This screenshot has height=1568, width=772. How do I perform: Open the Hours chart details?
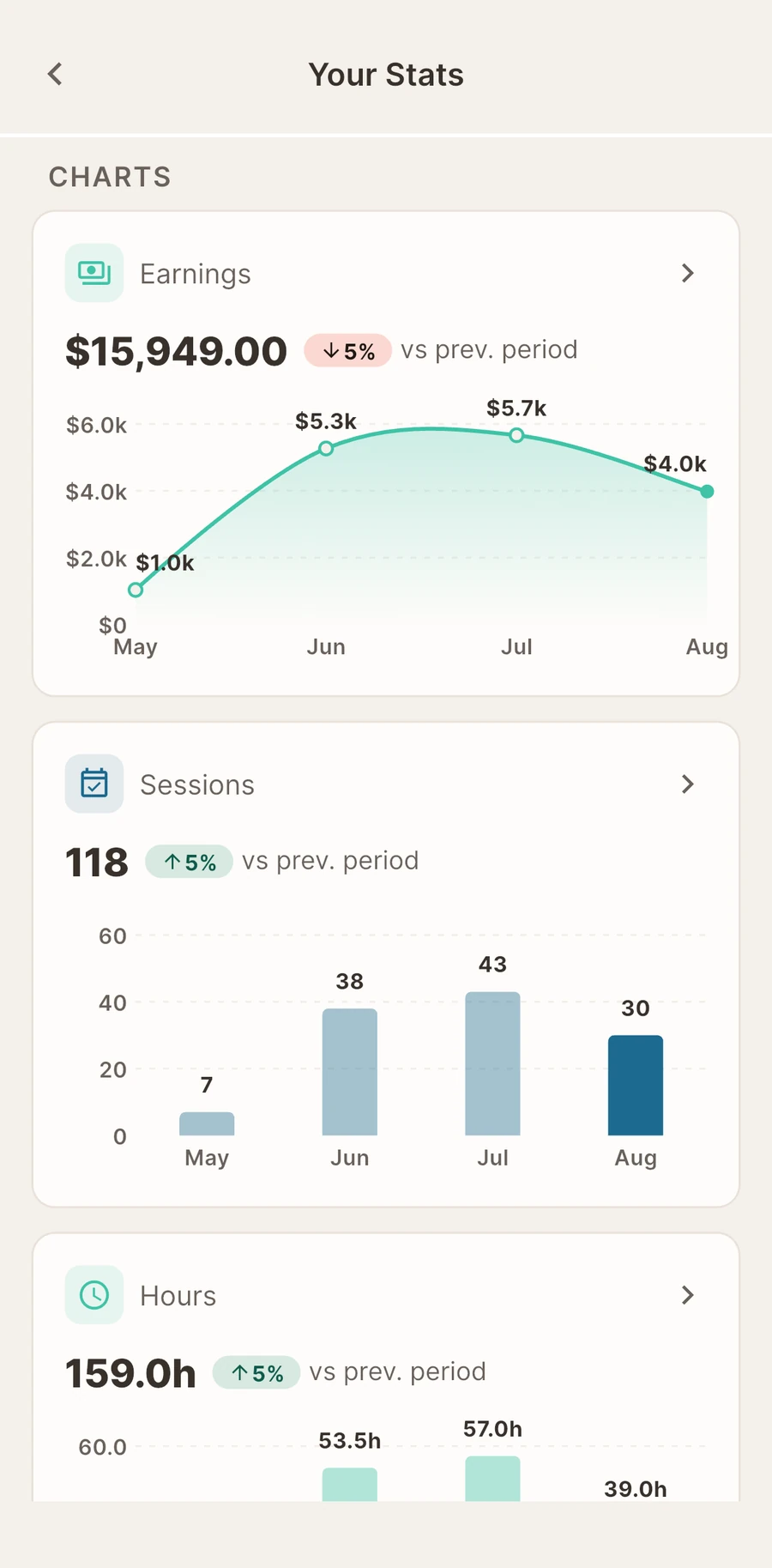click(687, 1295)
